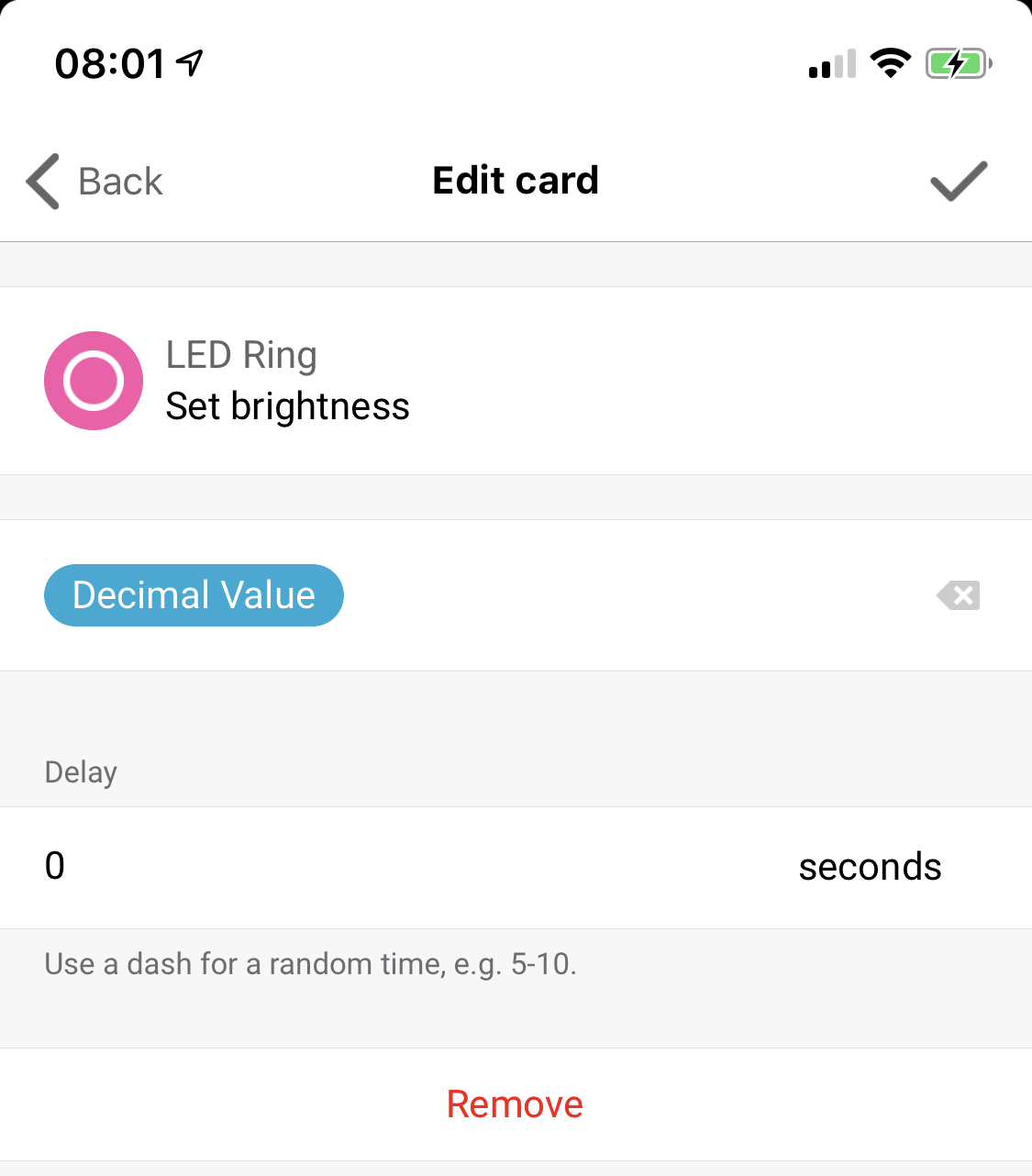This screenshot has width=1032, height=1176.
Task: Go back from Edit card
Action: [94, 181]
